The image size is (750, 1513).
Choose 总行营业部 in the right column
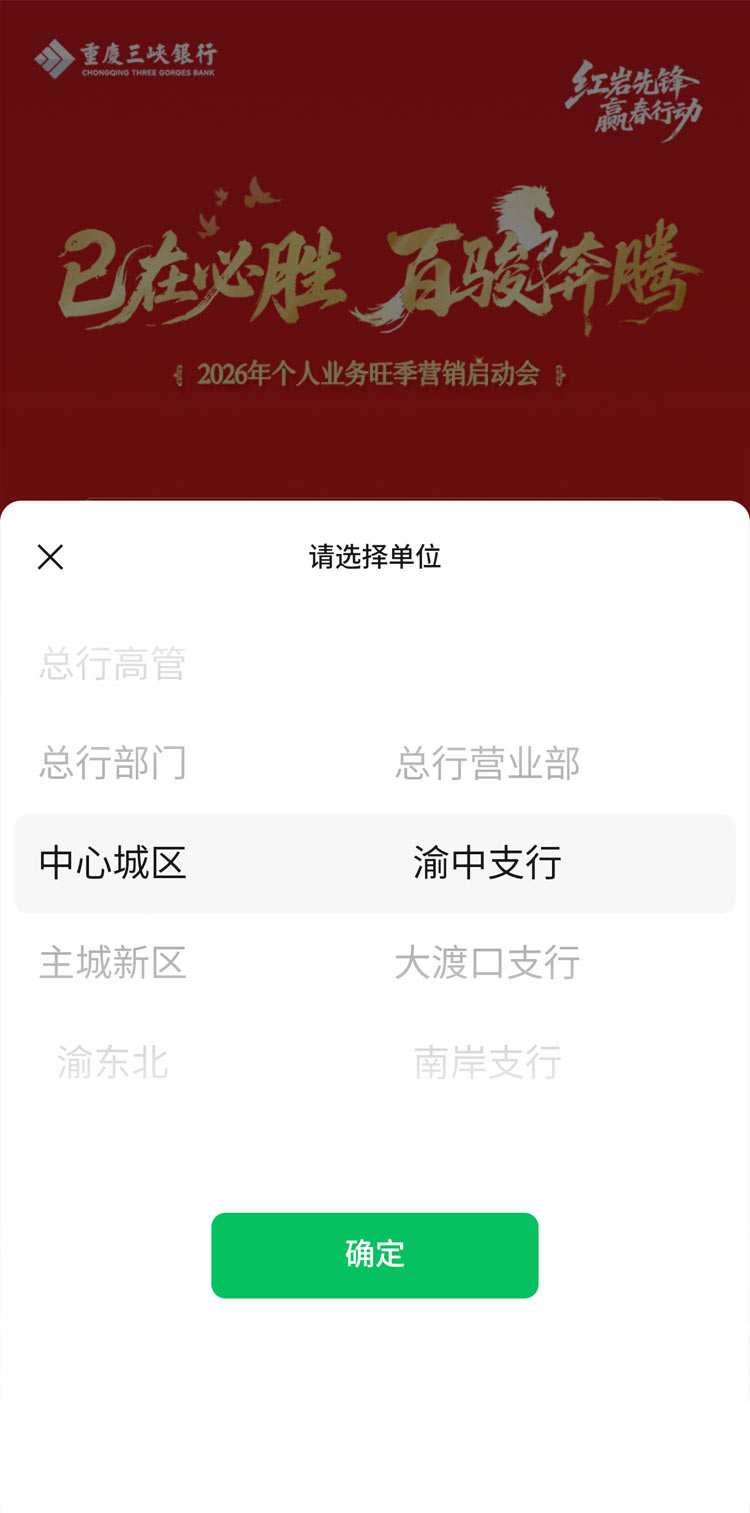pyautogui.click(x=487, y=763)
